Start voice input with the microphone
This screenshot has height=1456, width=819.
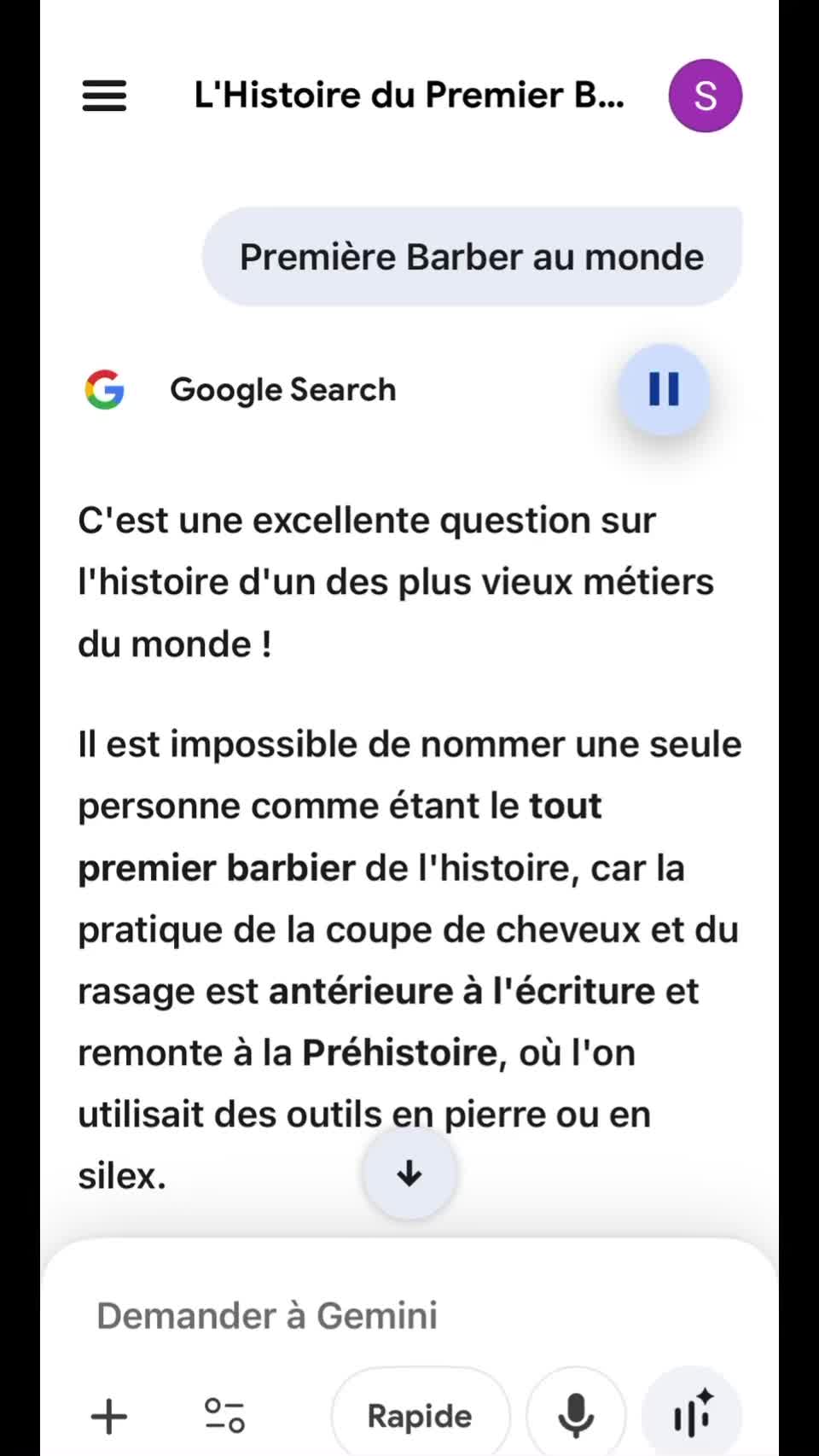click(576, 1416)
